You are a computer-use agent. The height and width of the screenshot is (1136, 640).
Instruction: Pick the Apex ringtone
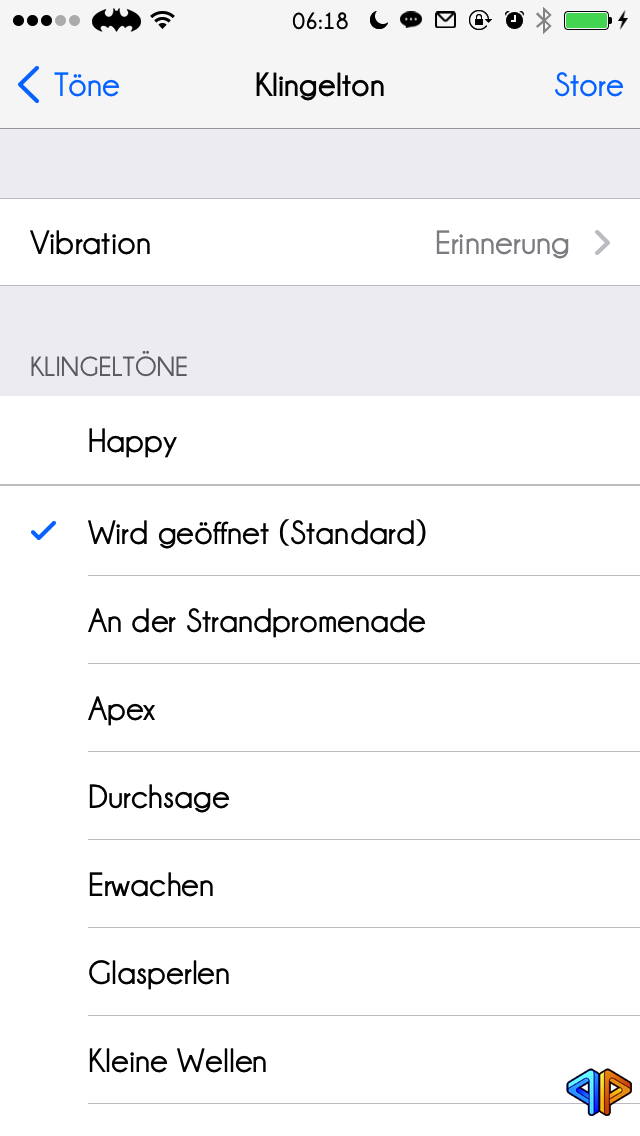coord(320,708)
